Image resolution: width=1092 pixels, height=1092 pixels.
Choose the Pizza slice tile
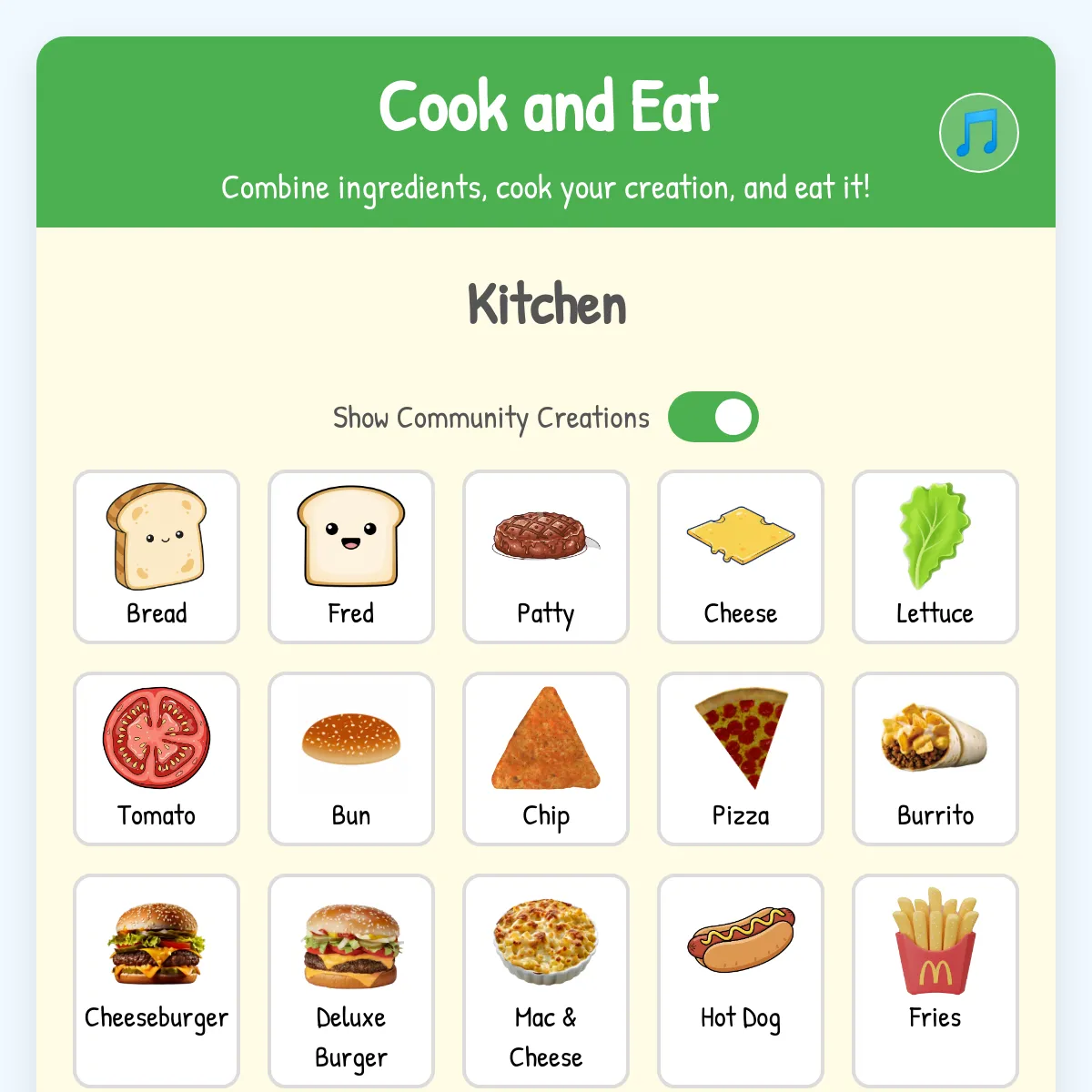[741, 758]
